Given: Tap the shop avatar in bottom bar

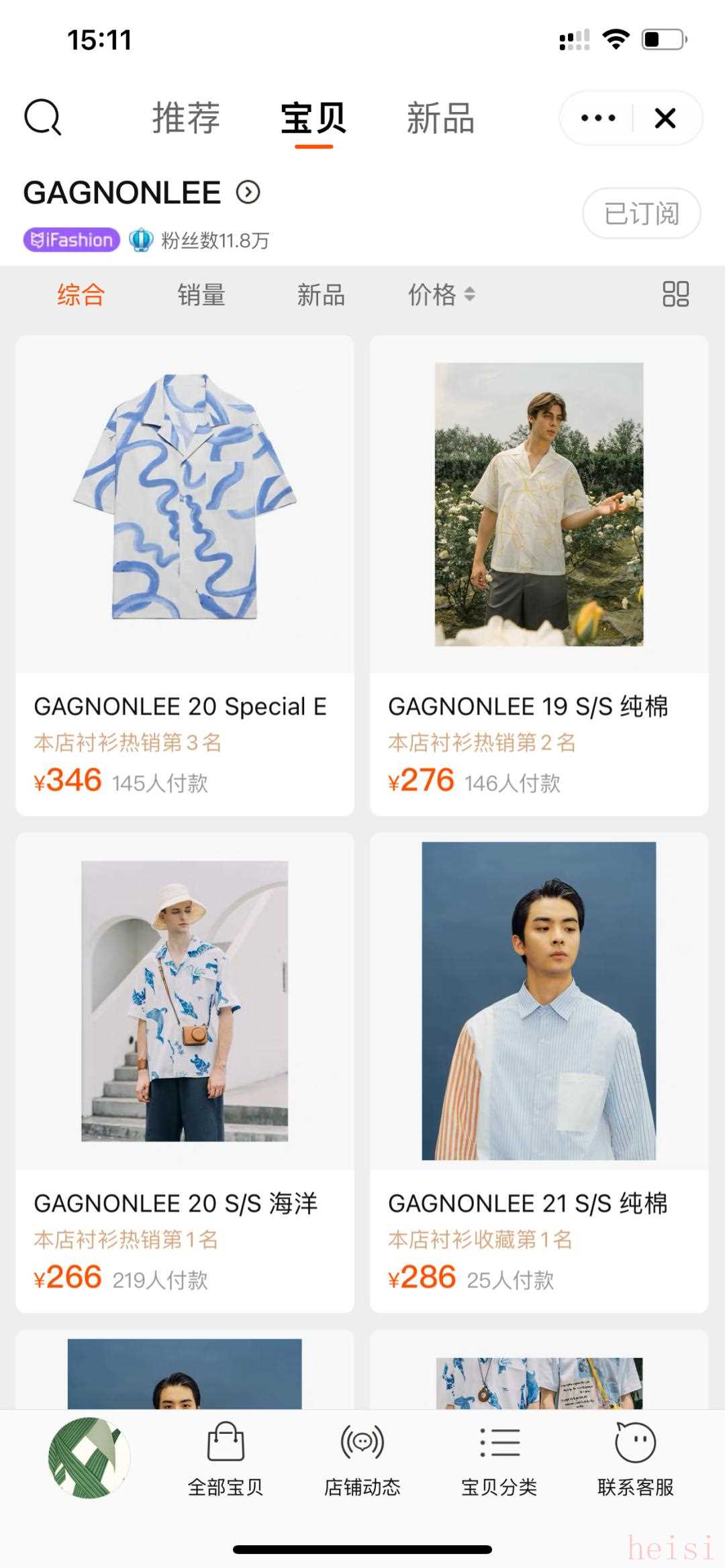Looking at the screenshot, I should tap(89, 1457).
